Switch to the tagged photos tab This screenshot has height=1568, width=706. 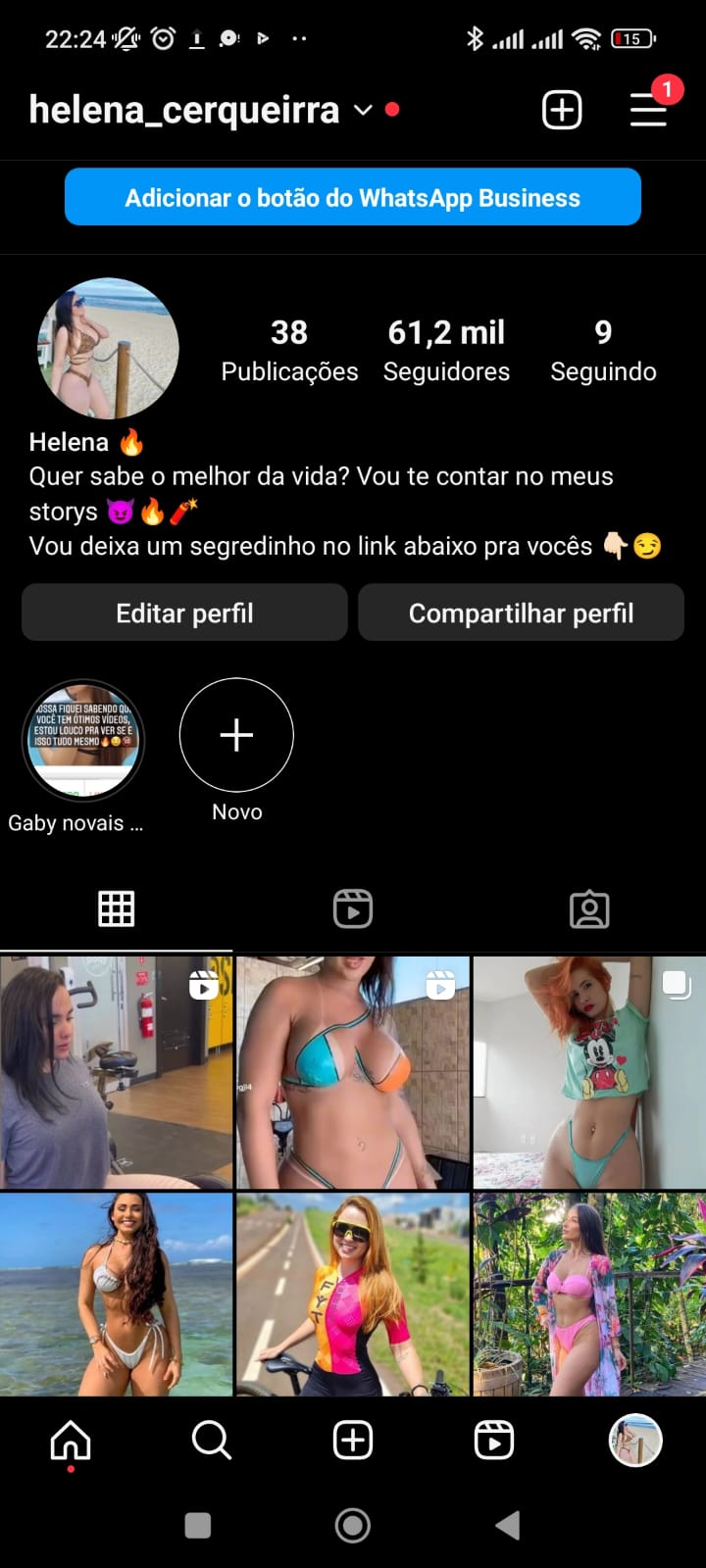(x=589, y=908)
